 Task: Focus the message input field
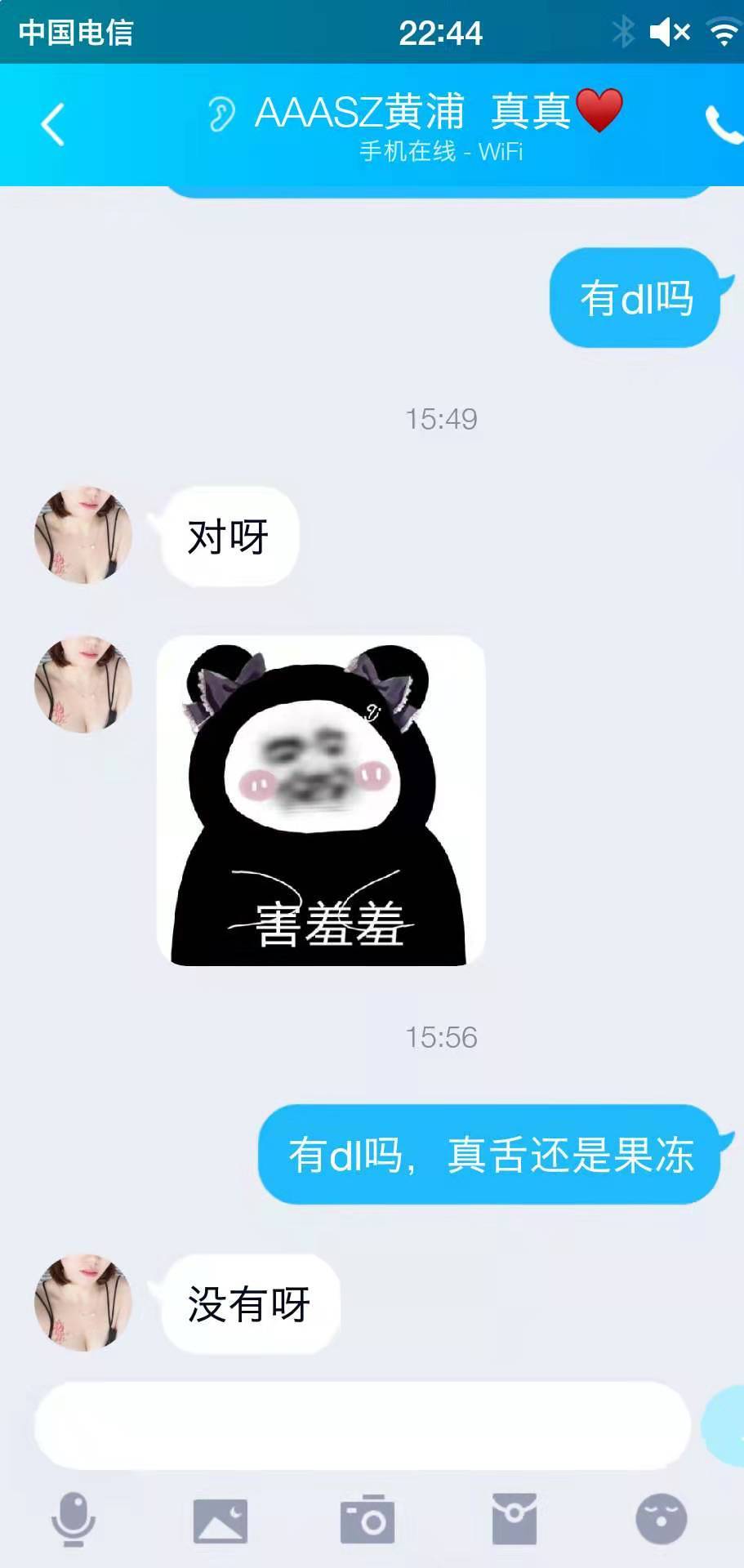click(362, 1426)
